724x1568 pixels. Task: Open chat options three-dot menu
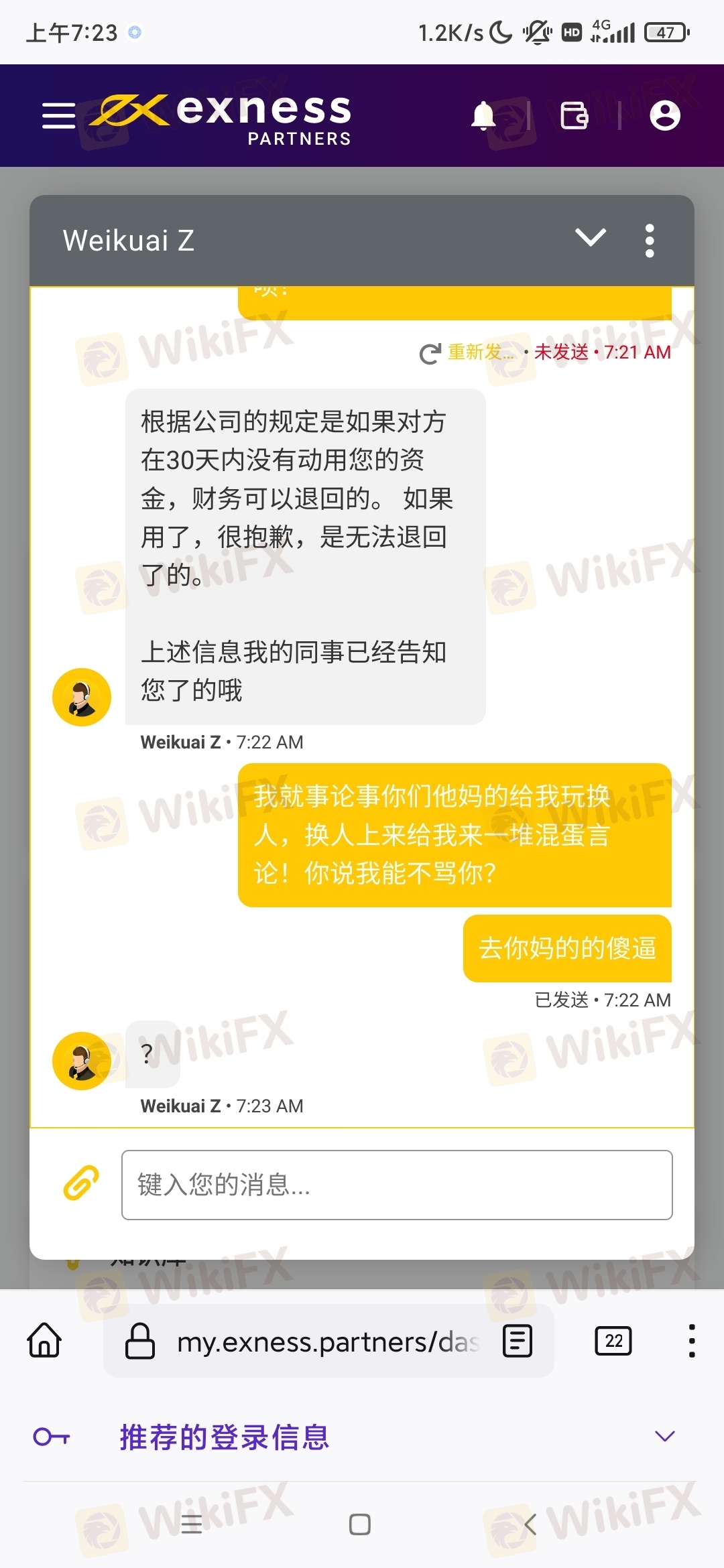coord(649,241)
